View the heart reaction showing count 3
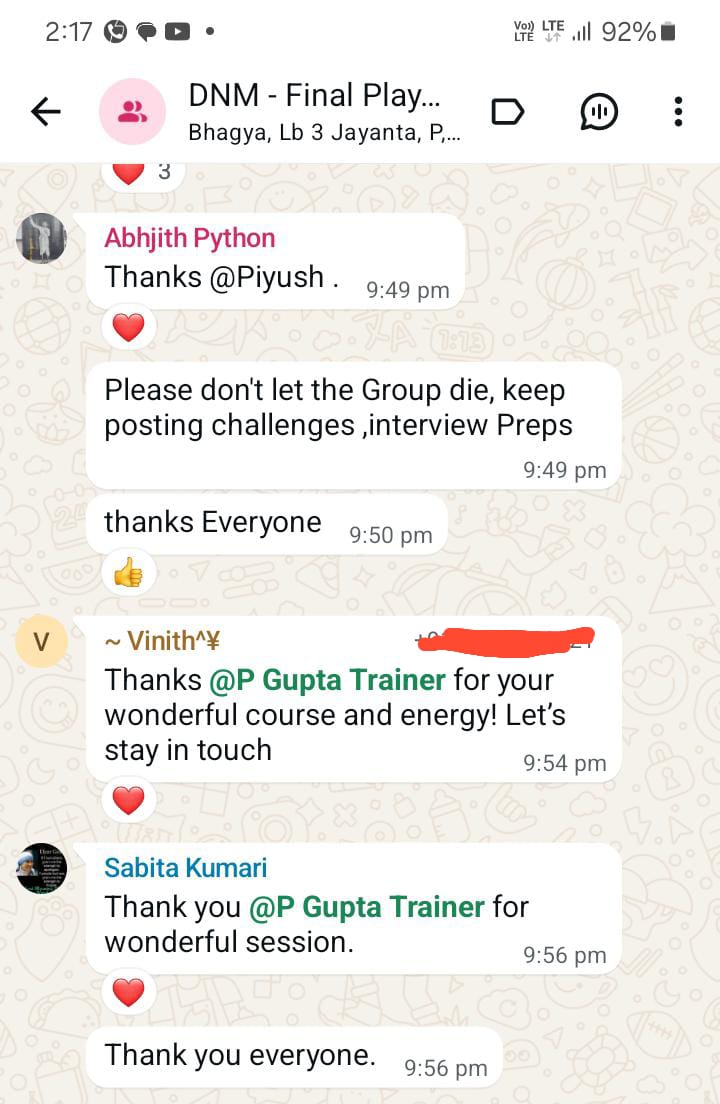This screenshot has height=1104, width=720. pyautogui.click(x=143, y=172)
